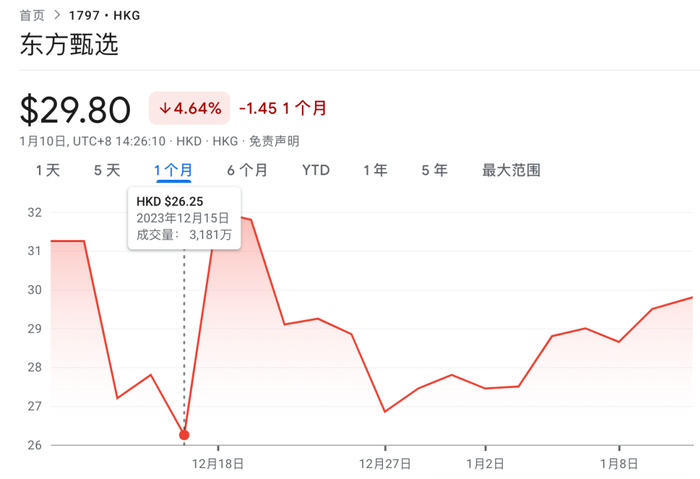This screenshot has height=479, width=700.
Task: View the 5年 price history
Action: click(x=434, y=170)
